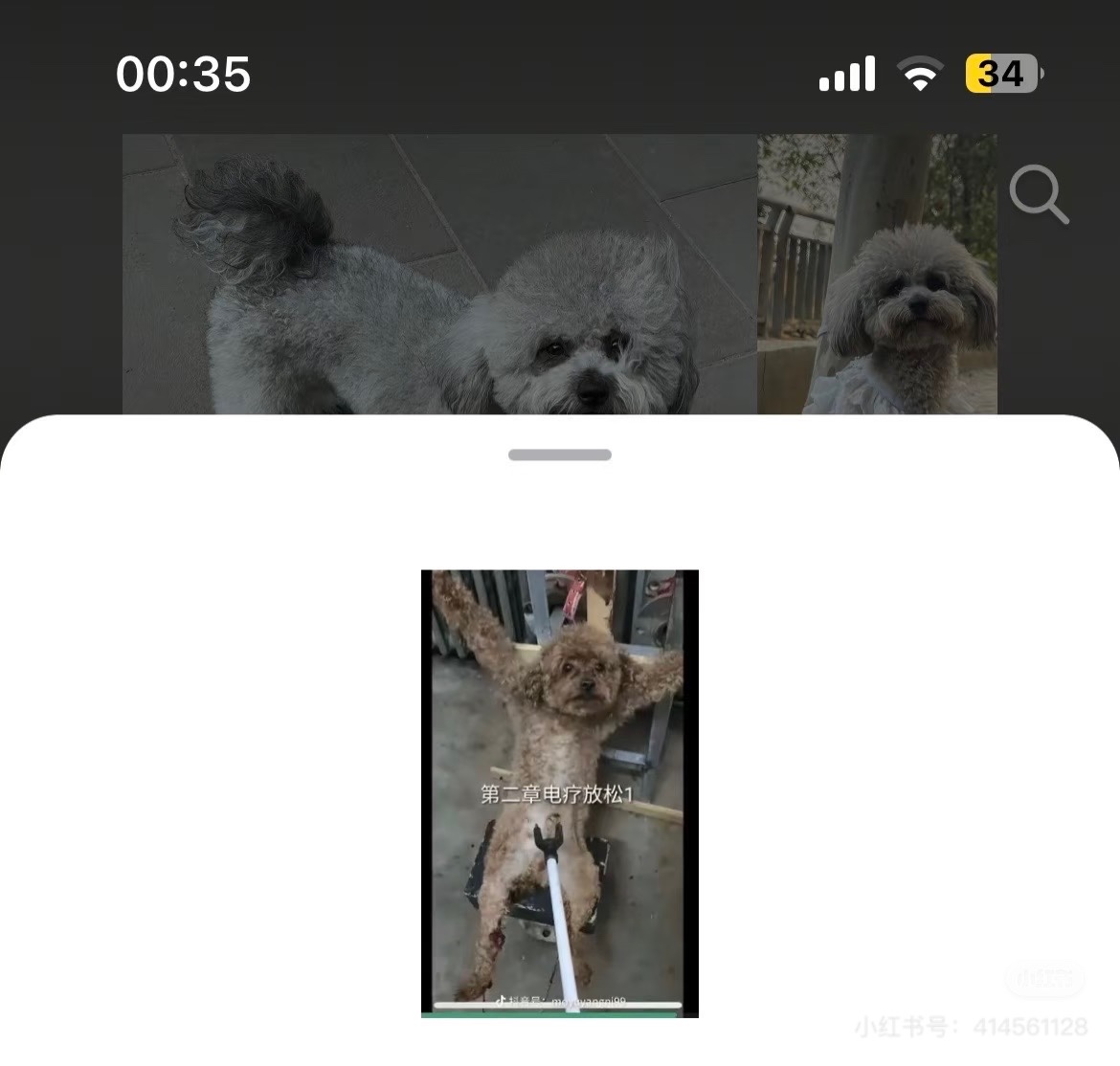Tap the magnifier search icon
Viewport: 1120px width, 1066px height.
[x=1039, y=194]
